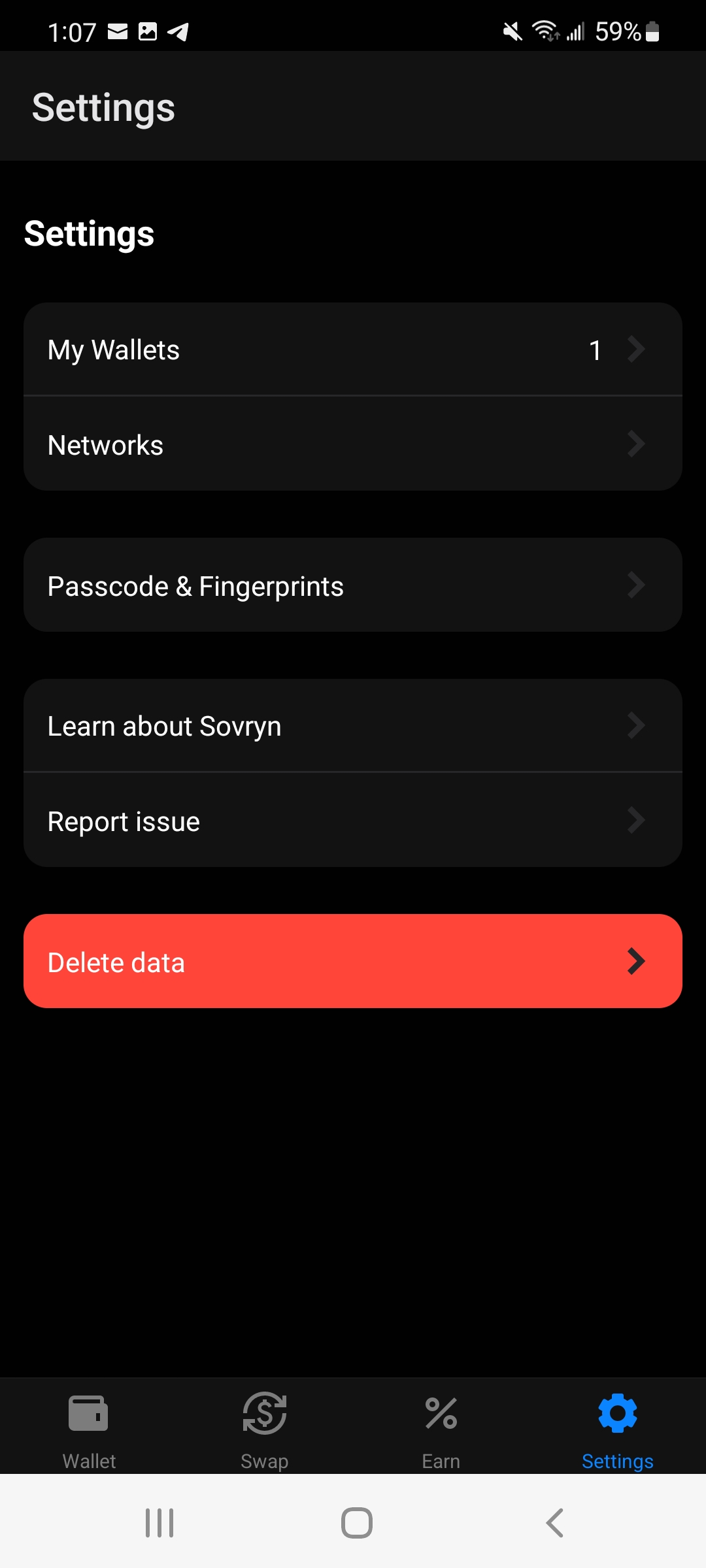
Task: Open My Wallets settings
Action: pos(353,350)
